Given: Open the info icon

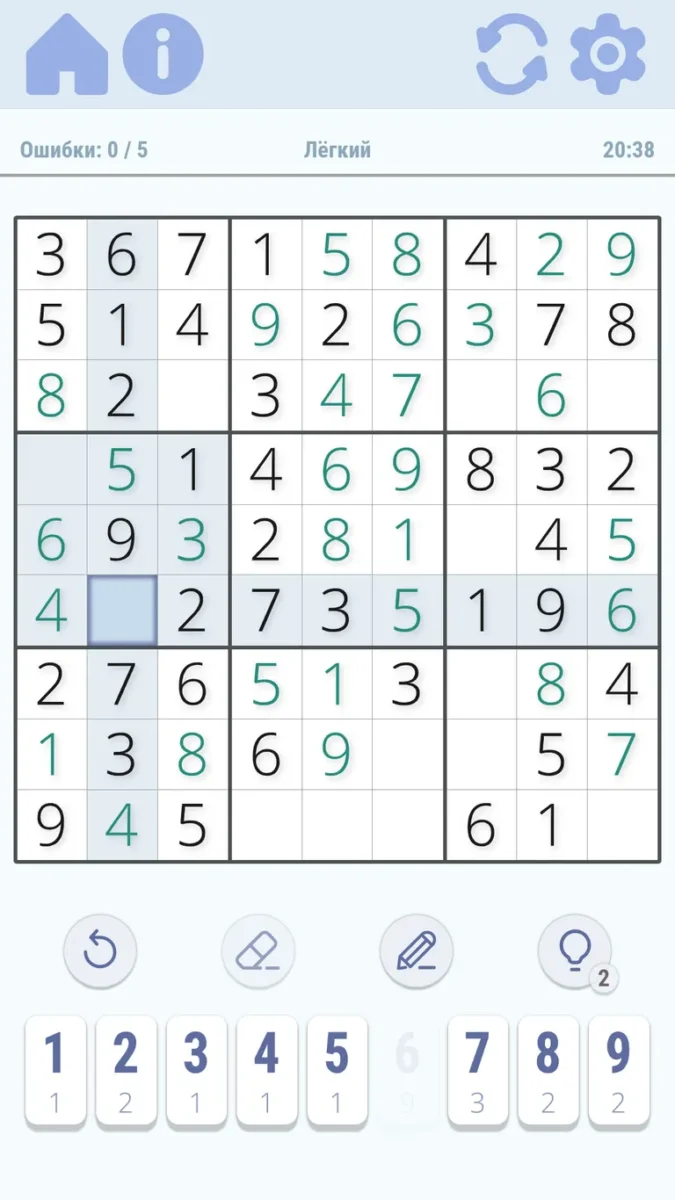Looking at the screenshot, I should click(163, 55).
